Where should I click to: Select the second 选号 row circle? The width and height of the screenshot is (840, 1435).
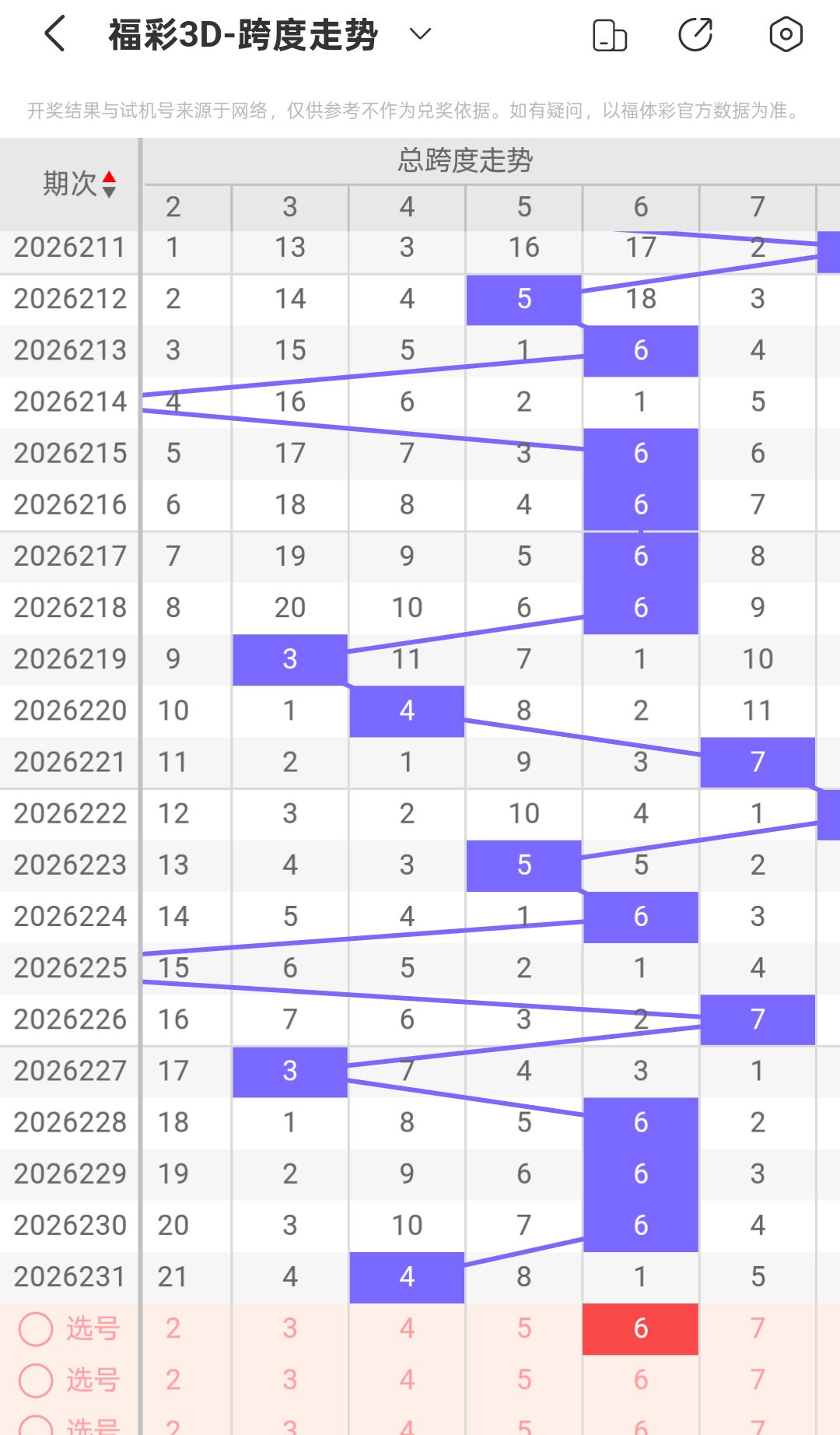(x=36, y=1380)
